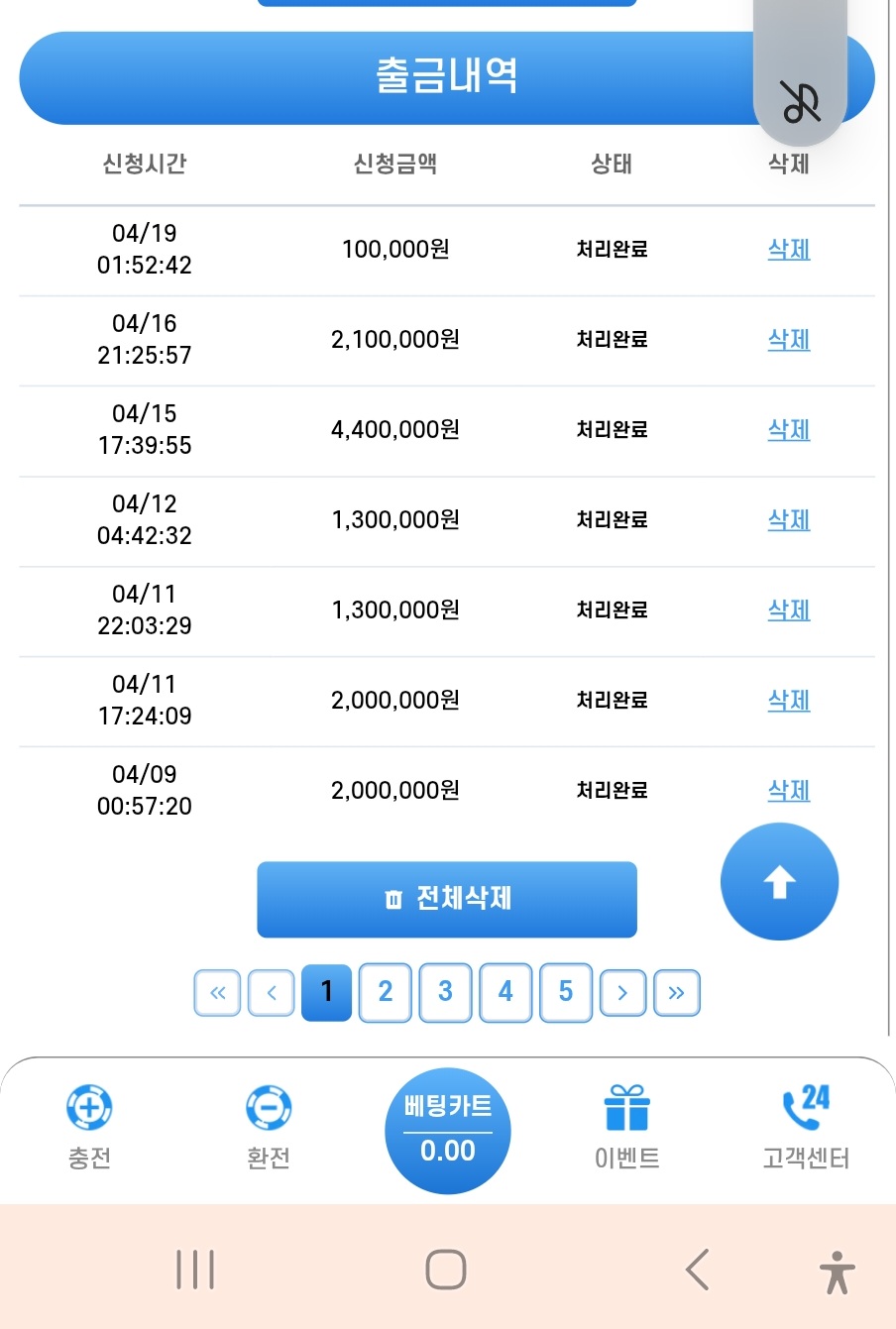Open page 5 of the list
The width and height of the screenshot is (896, 1329).
coord(566,992)
